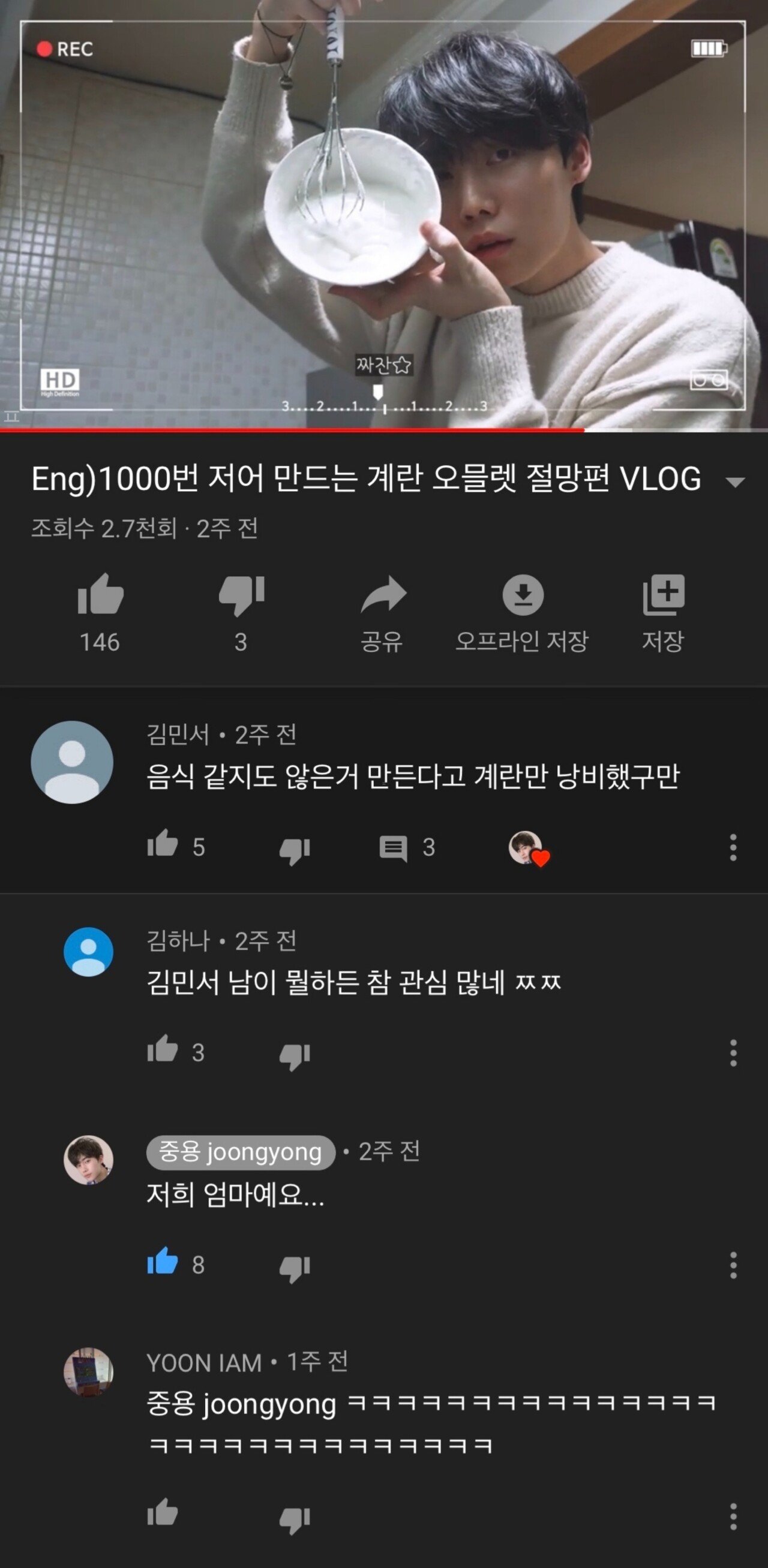
Task: Like 김하나's reply
Action: [163, 1049]
